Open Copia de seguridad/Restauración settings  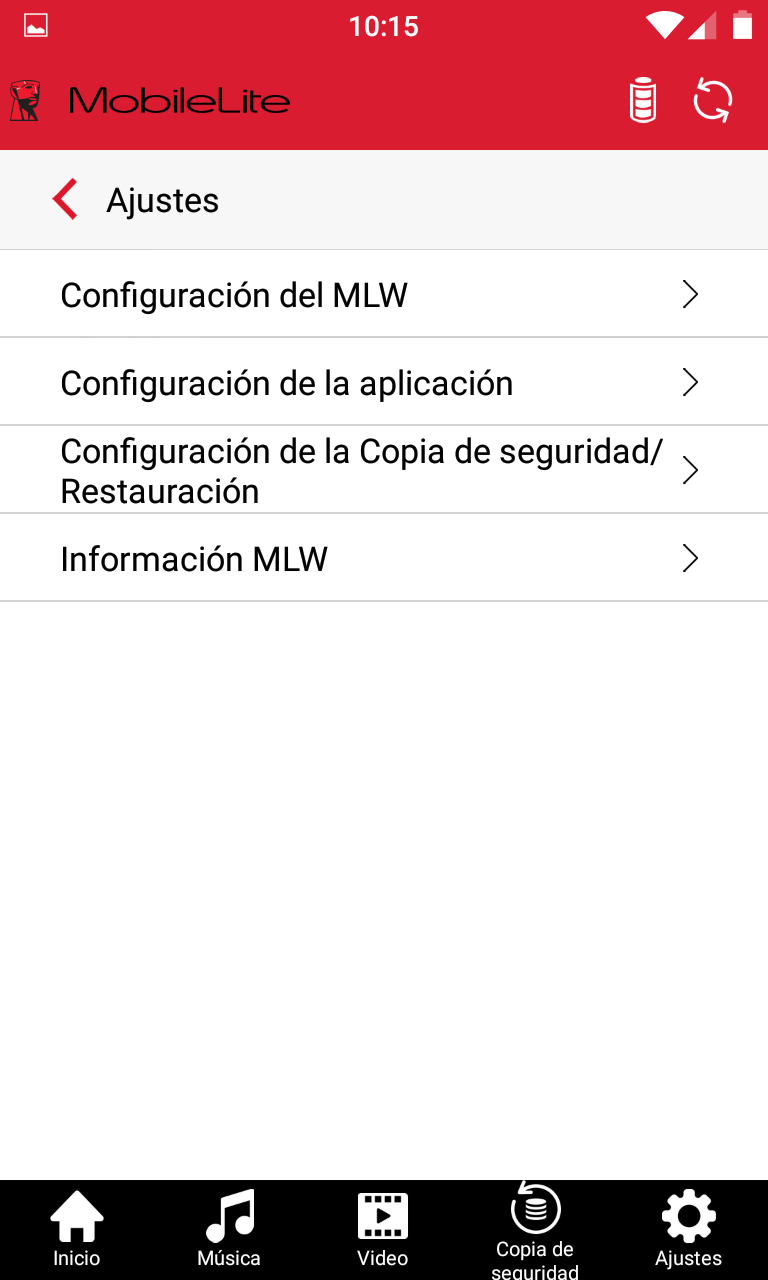click(x=384, y=470)
